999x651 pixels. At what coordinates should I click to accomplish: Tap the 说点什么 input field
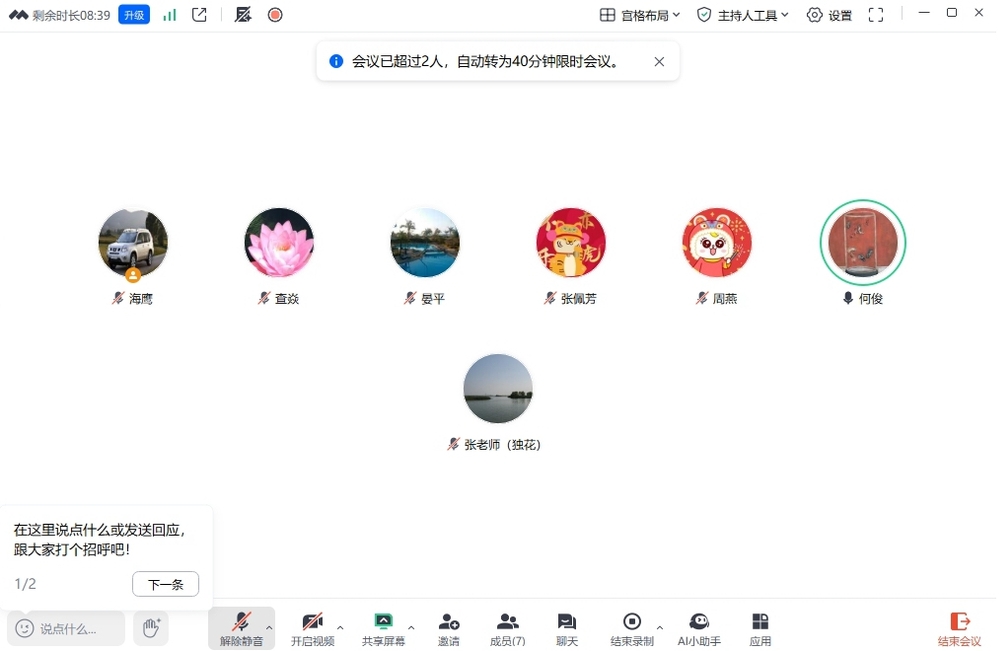[x=67, y=629]
